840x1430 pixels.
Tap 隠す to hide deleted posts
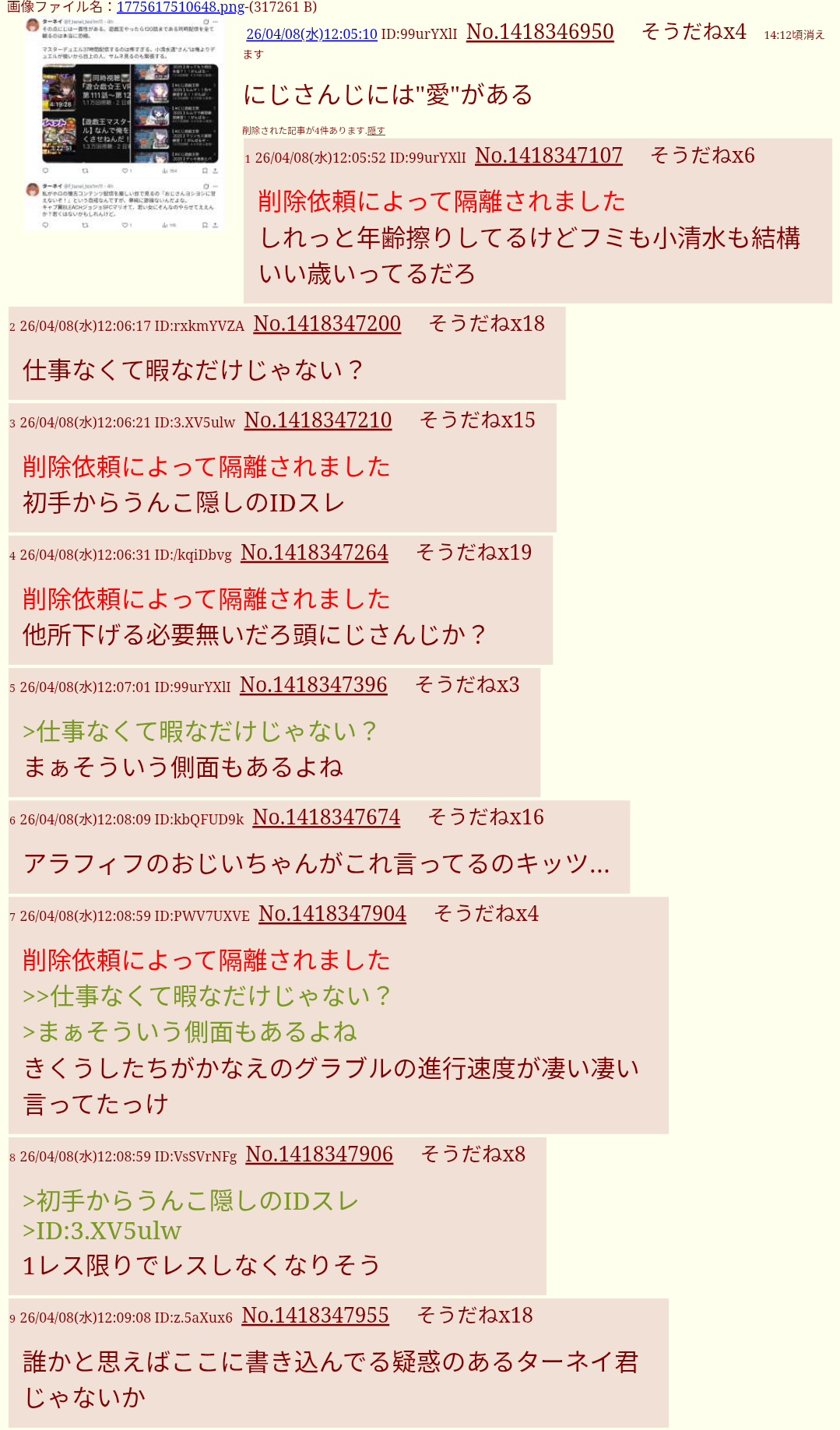point(376,131)
